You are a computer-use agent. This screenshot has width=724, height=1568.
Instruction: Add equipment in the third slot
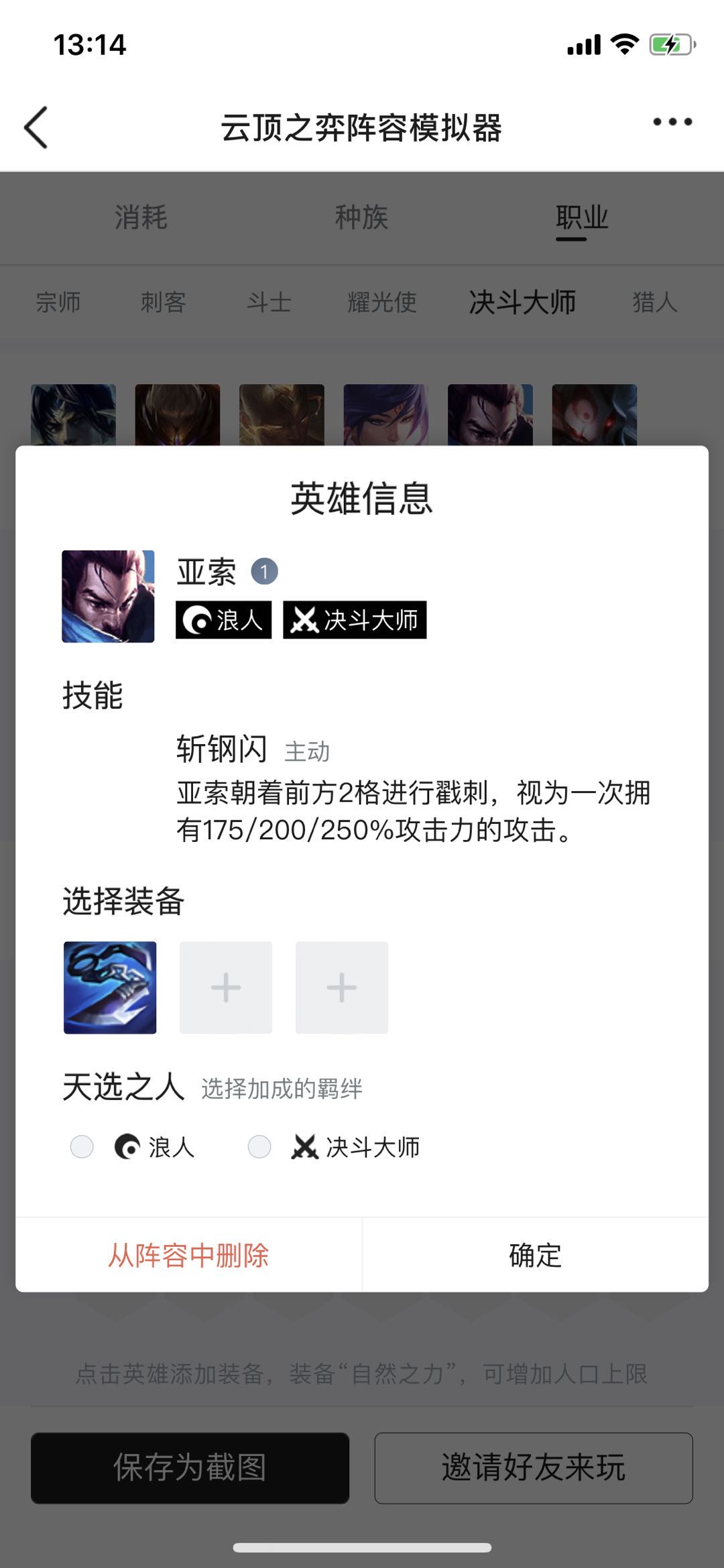(342, 987)
